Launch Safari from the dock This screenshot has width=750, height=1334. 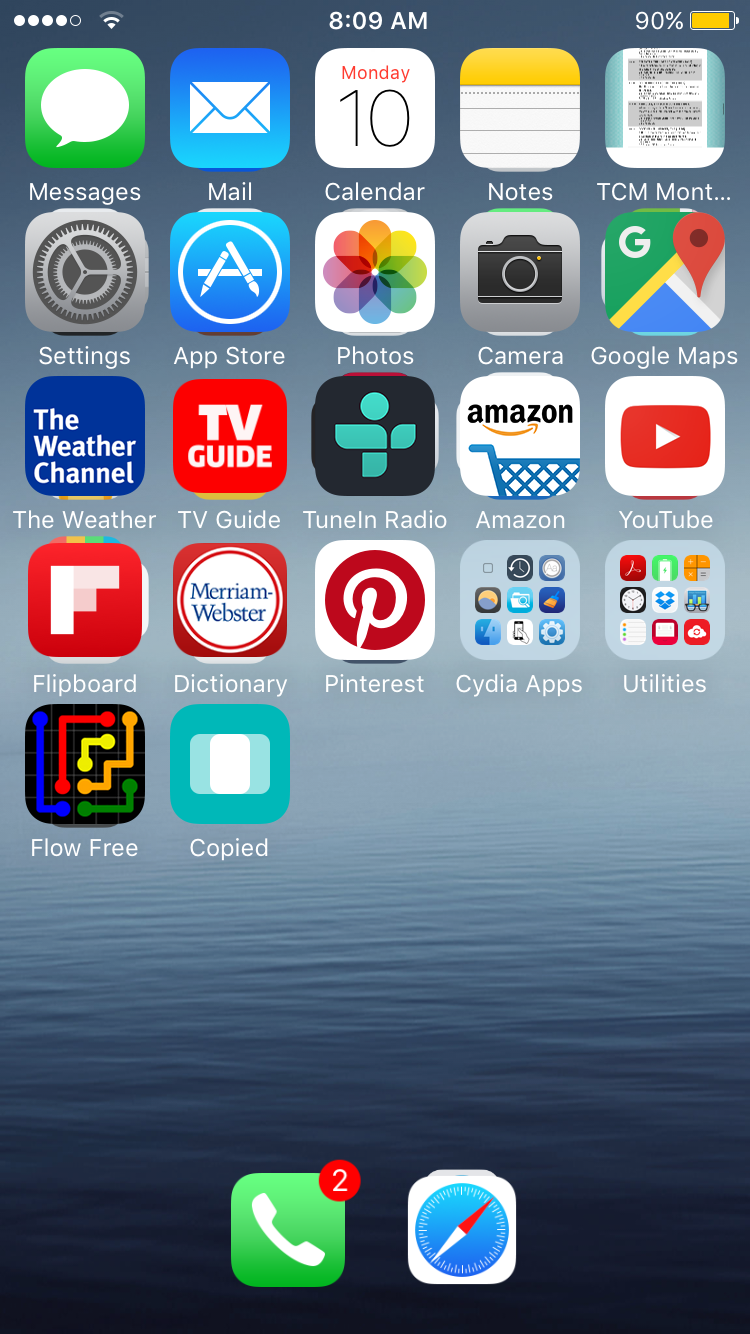coord(462,1229)
